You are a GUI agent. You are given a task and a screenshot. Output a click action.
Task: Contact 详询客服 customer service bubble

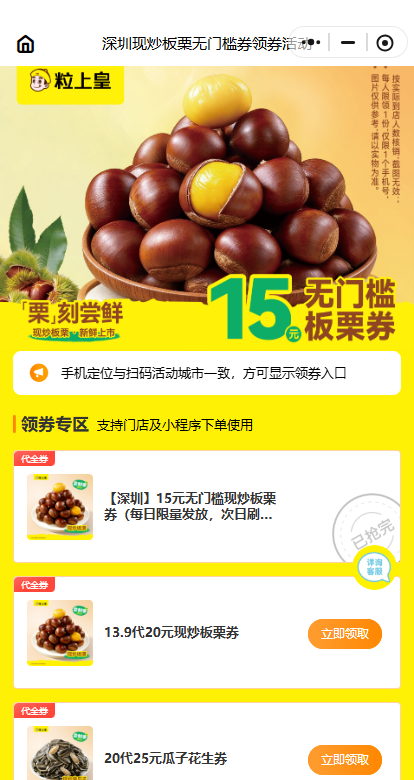pos(375,567)
